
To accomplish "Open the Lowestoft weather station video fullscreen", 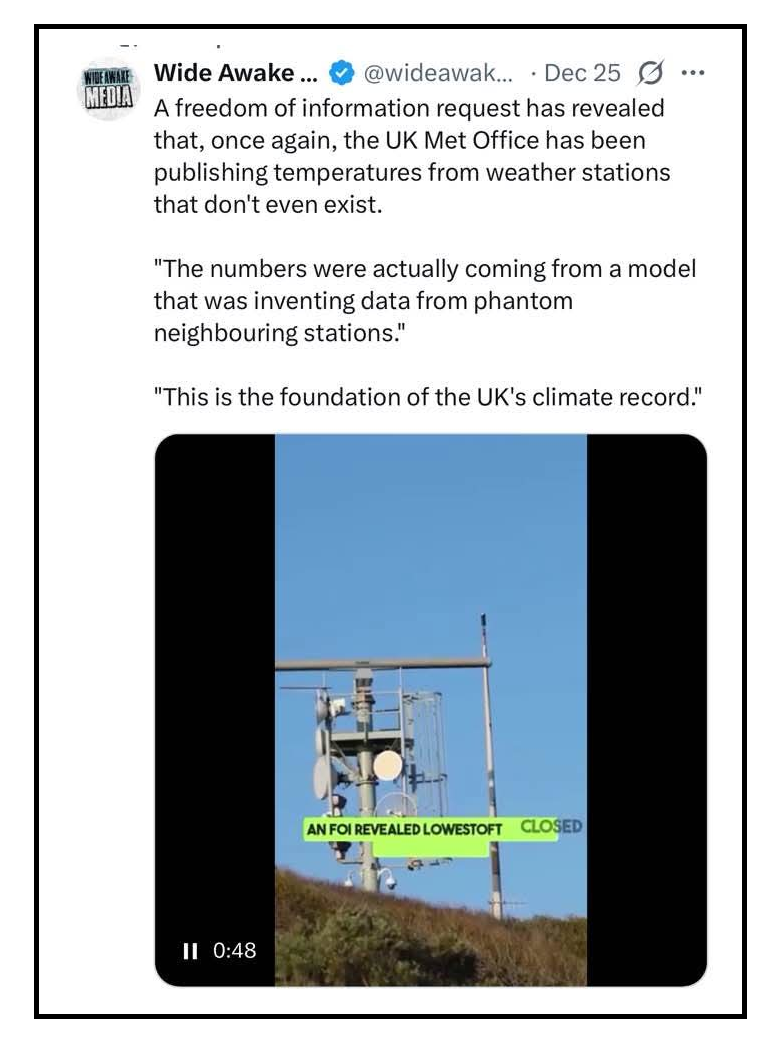I will 431,700.
